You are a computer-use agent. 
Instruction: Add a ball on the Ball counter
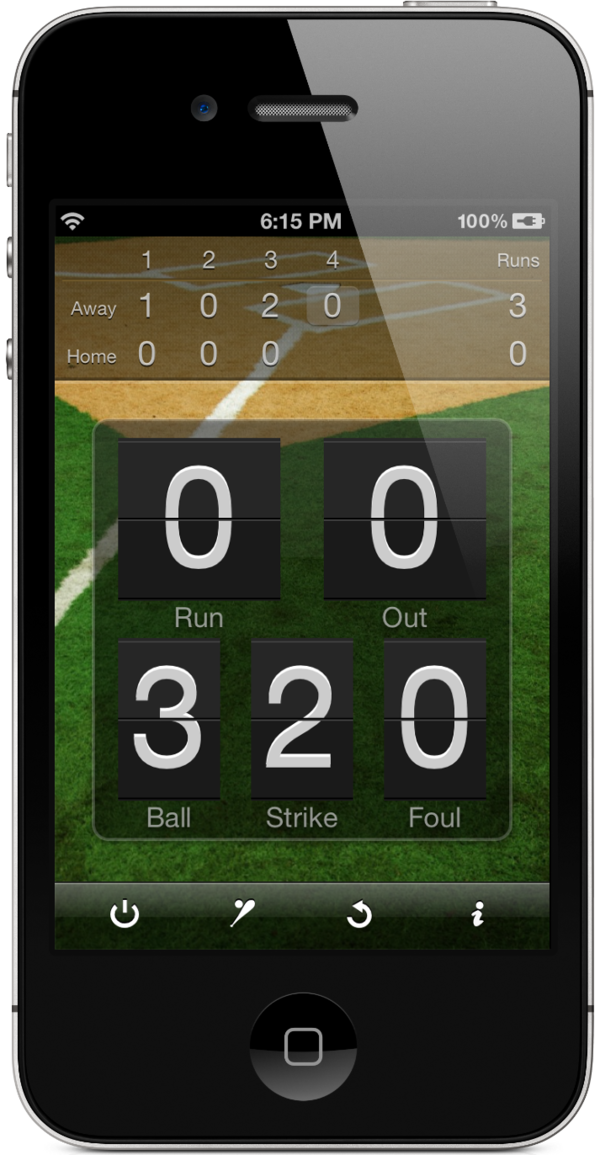click(169, 719)
